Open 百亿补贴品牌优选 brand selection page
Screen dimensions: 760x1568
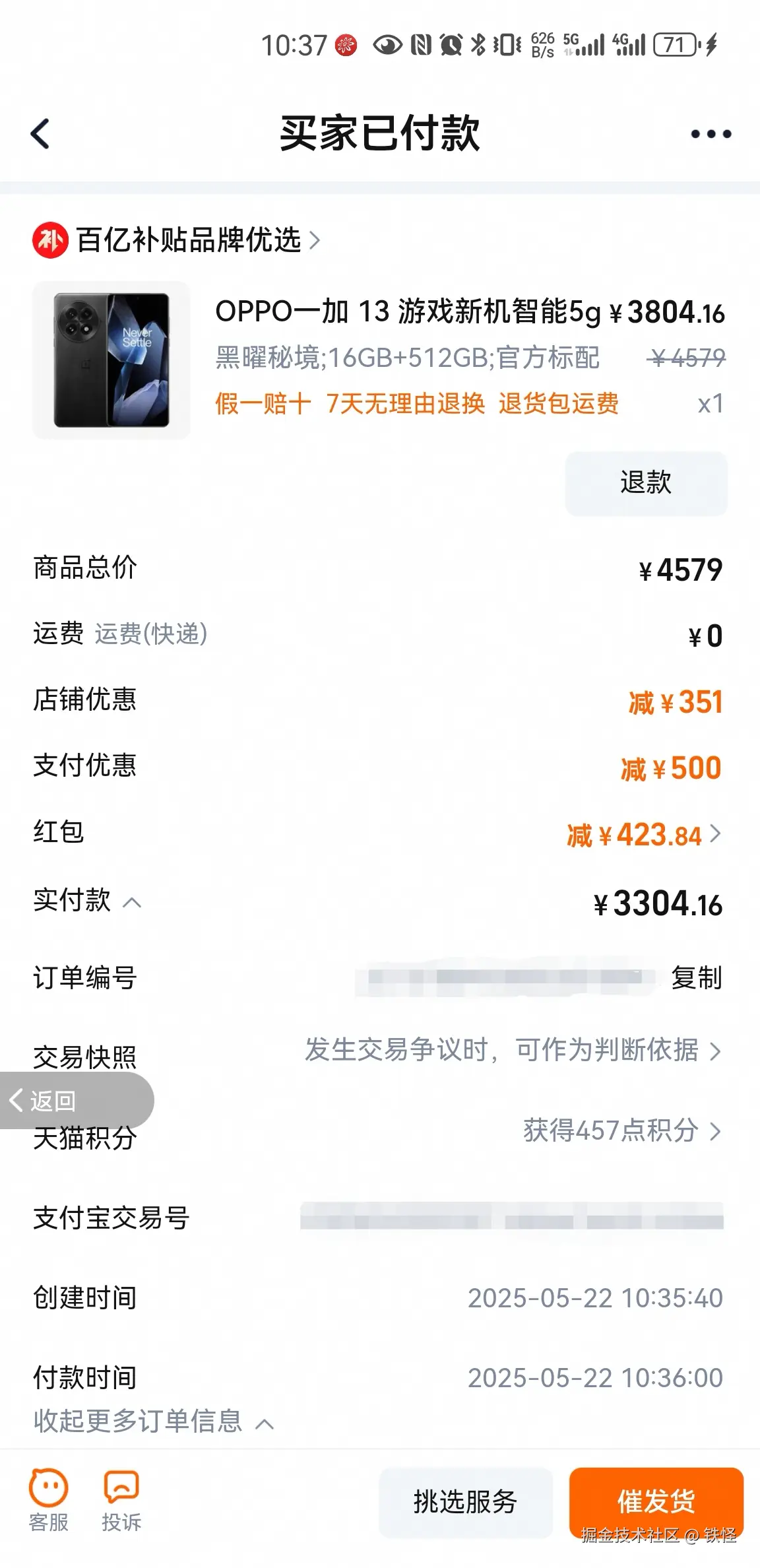pos(191,242)
